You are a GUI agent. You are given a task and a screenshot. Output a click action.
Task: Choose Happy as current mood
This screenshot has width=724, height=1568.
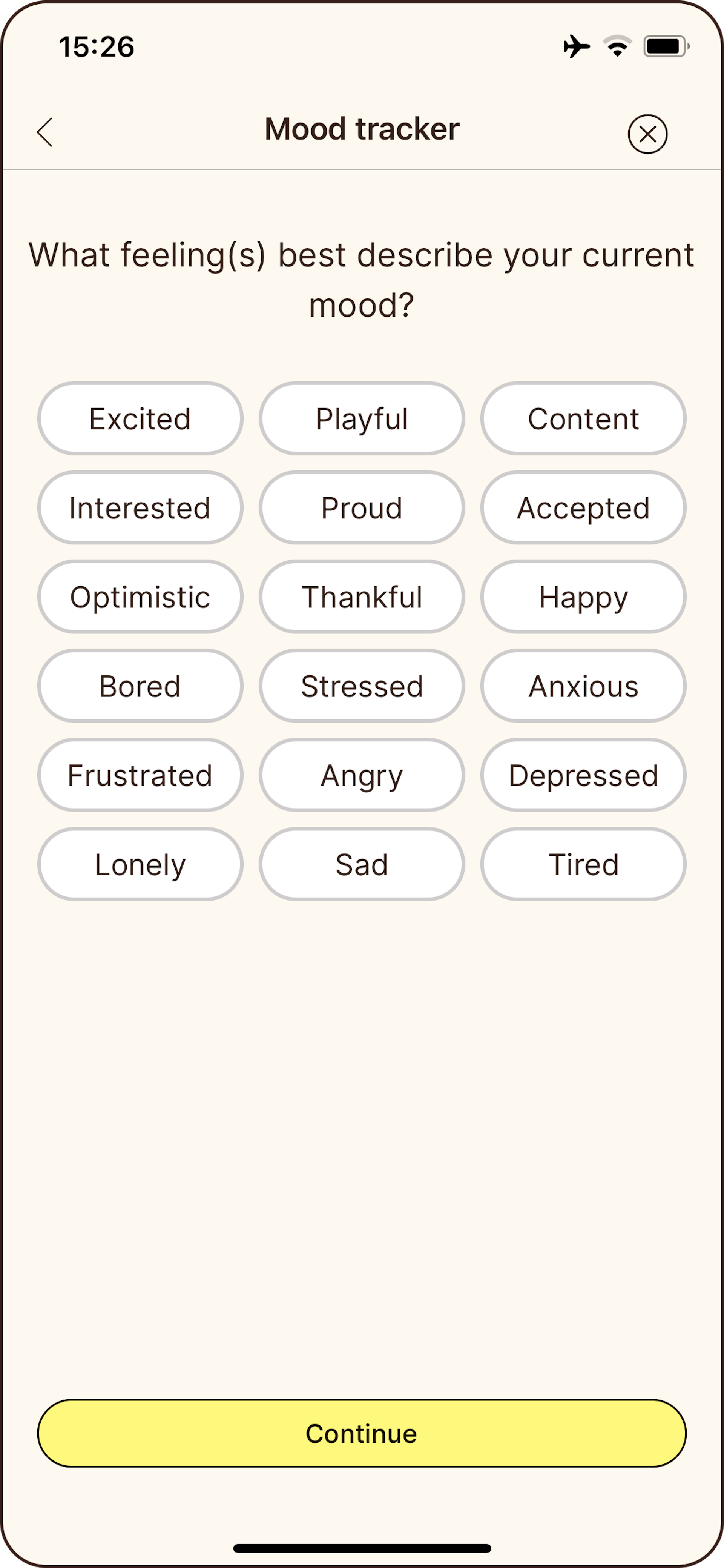[x=583, y=597]
